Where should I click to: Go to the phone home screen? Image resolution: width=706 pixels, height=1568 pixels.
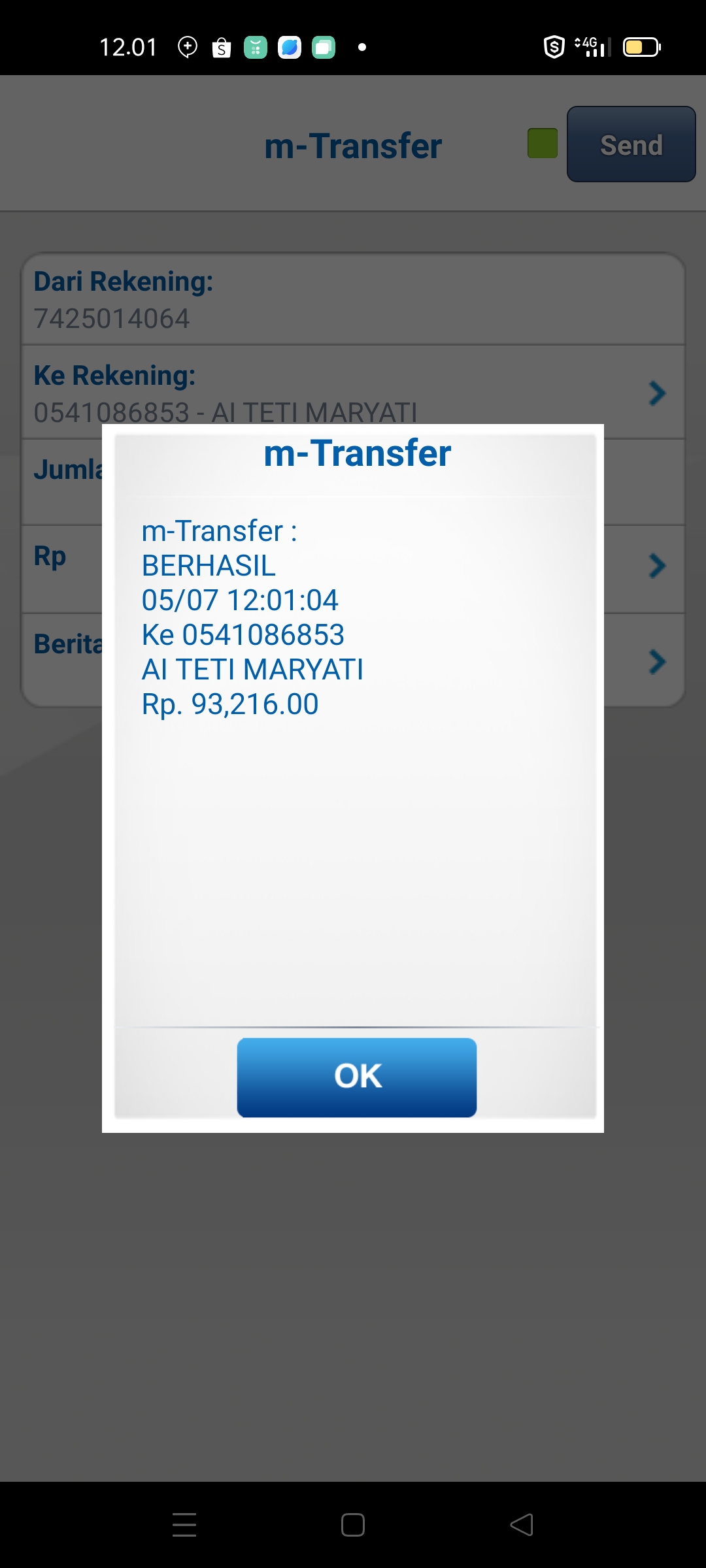353,1525
